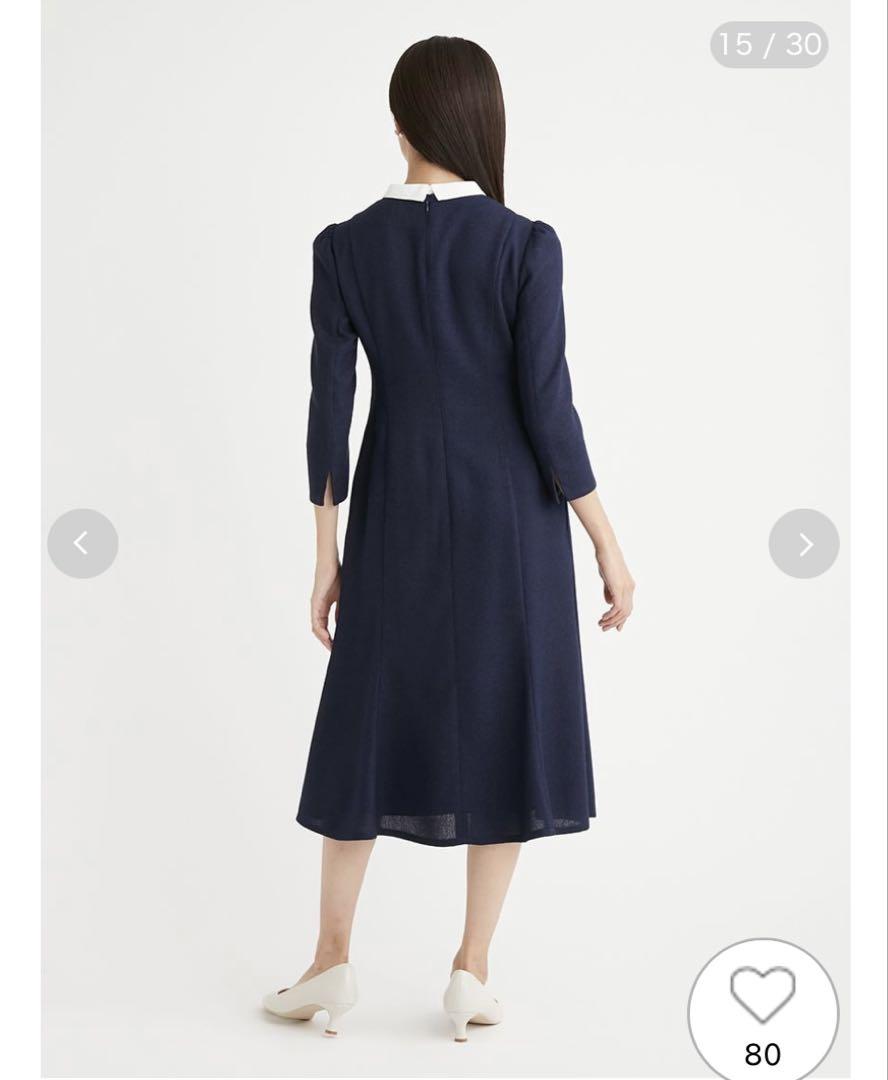Screen dimensions: 888x1080
Task: Show the next product photo
Action: point(804,543)
